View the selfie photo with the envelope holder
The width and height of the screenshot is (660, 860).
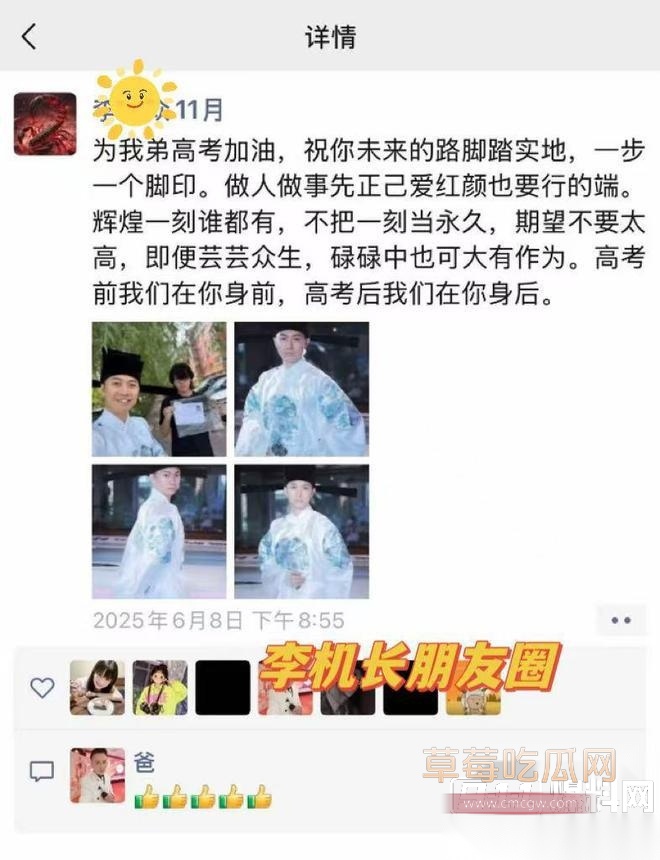159,389
